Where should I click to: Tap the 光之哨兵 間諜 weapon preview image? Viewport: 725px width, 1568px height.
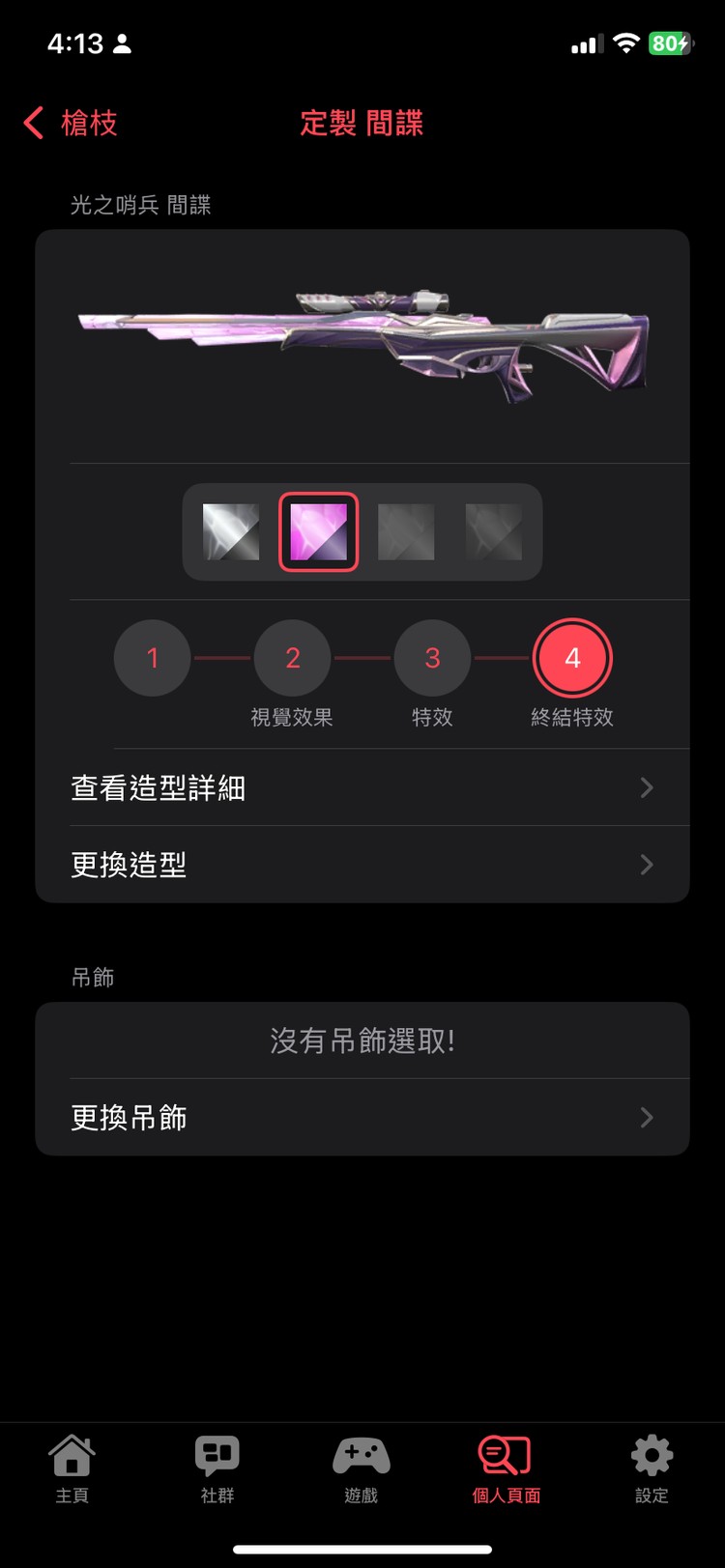[x=362, y=338]
